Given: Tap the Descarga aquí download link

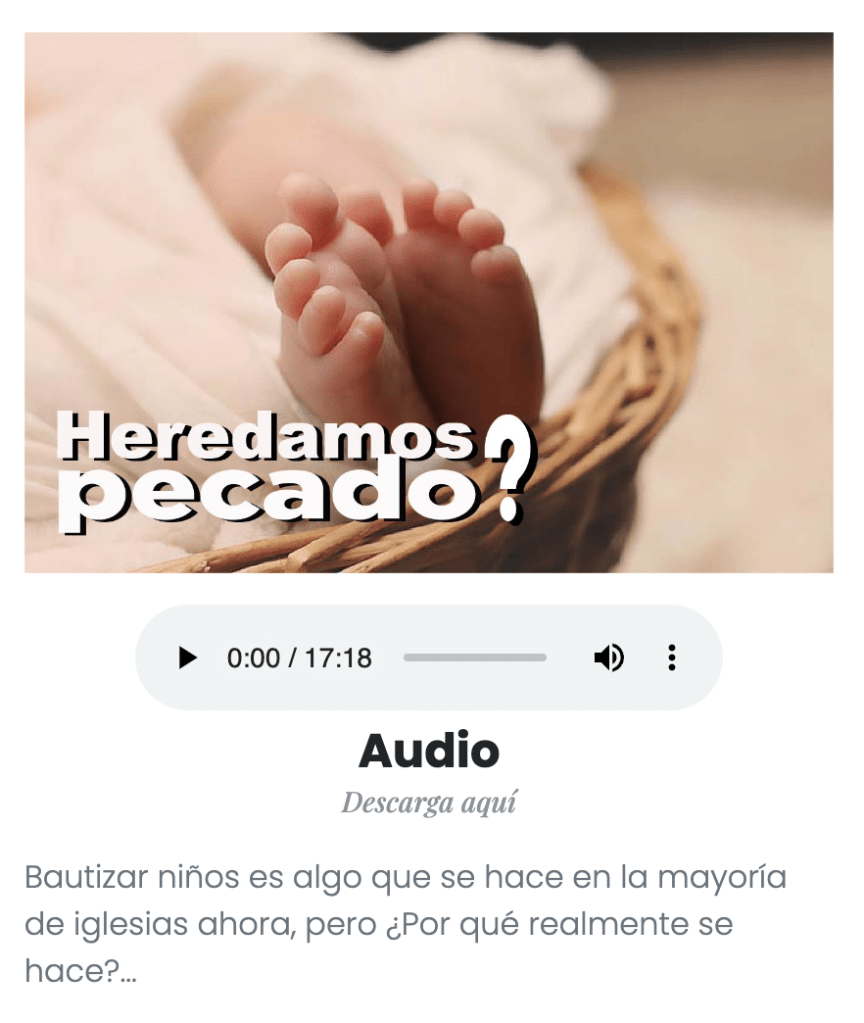Looking at the screenshot, I should point(428,803).
